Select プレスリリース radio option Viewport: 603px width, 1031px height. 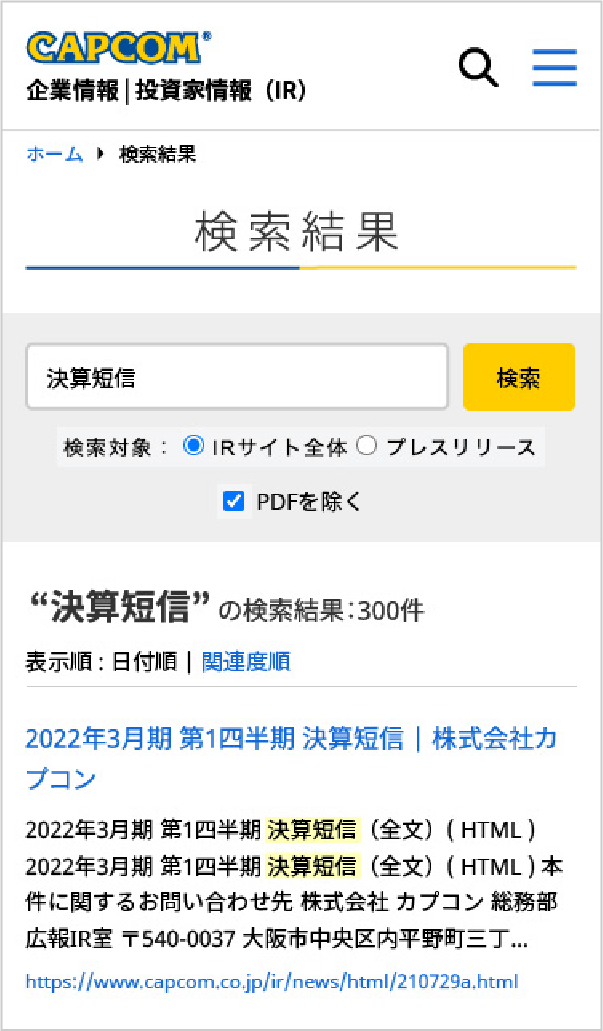(x=367, y=447)
